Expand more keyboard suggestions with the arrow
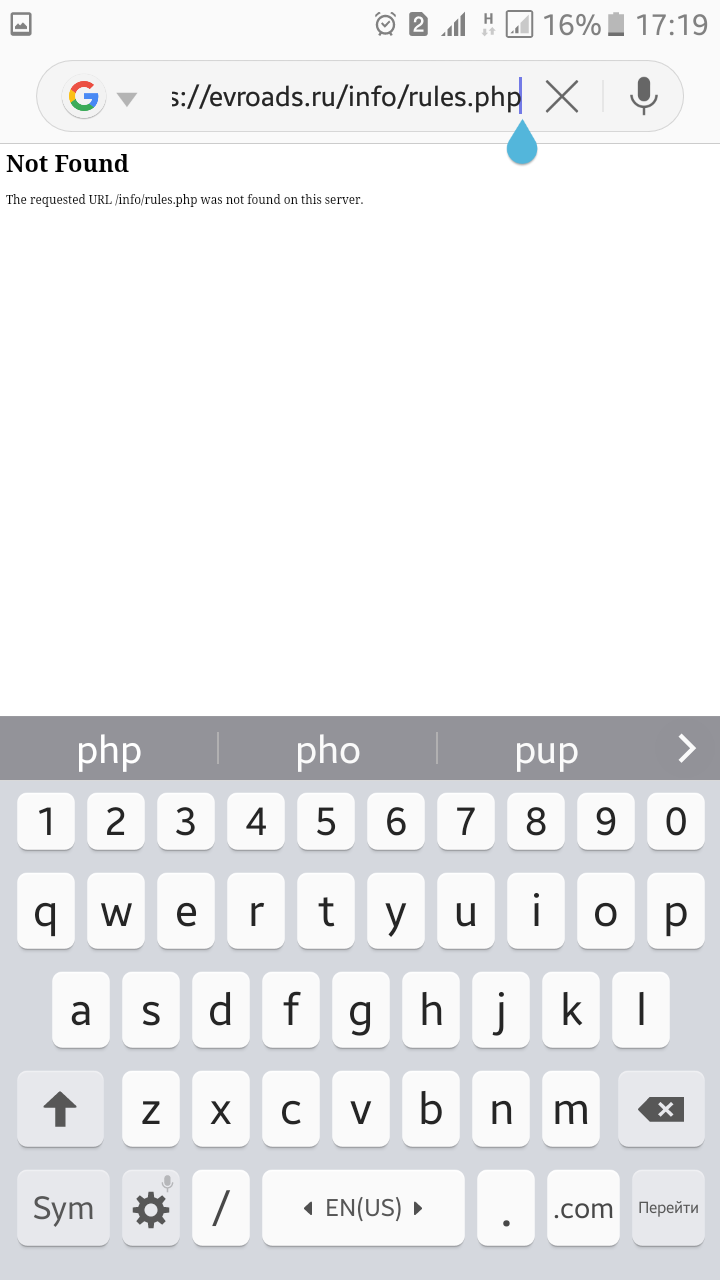Screen dimensions: 720x1280 point(686,748)
